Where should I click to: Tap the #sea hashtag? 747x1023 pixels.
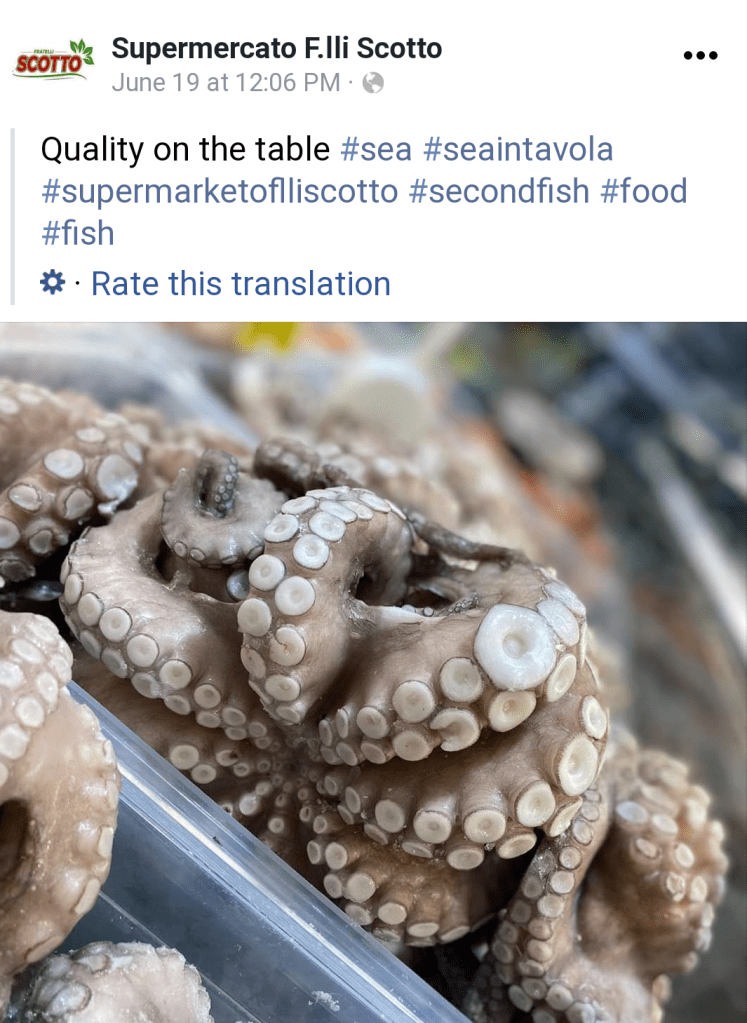click(376, 150)
